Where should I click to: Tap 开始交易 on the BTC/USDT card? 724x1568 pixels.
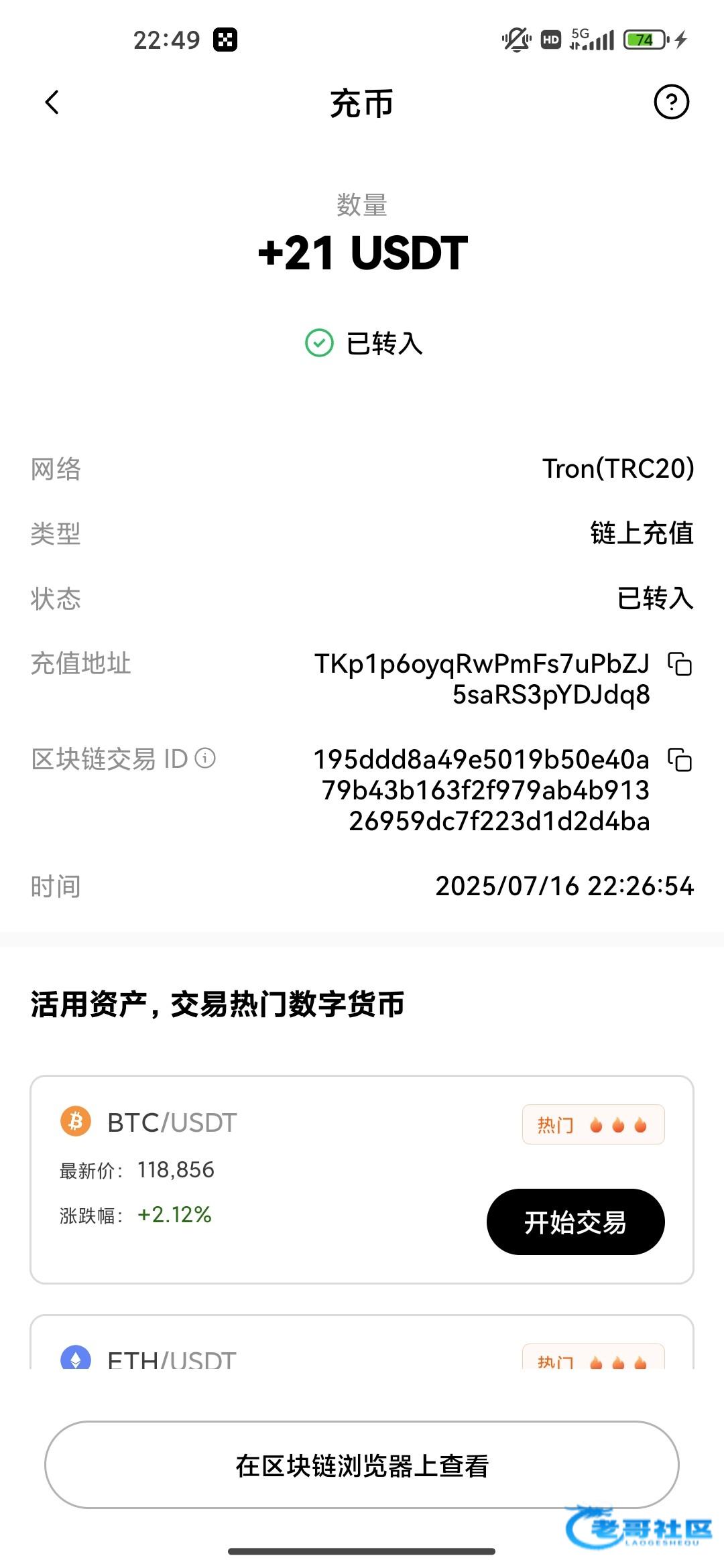tap(575, 1222)
